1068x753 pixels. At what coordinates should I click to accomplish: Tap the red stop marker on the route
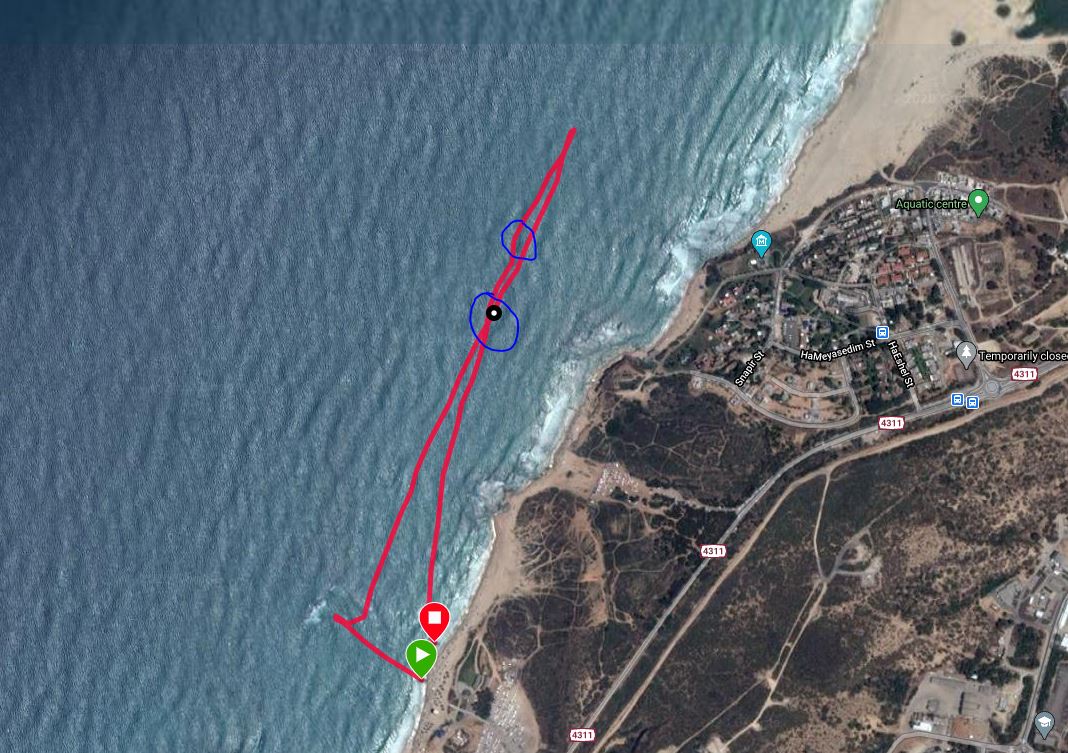434,619
